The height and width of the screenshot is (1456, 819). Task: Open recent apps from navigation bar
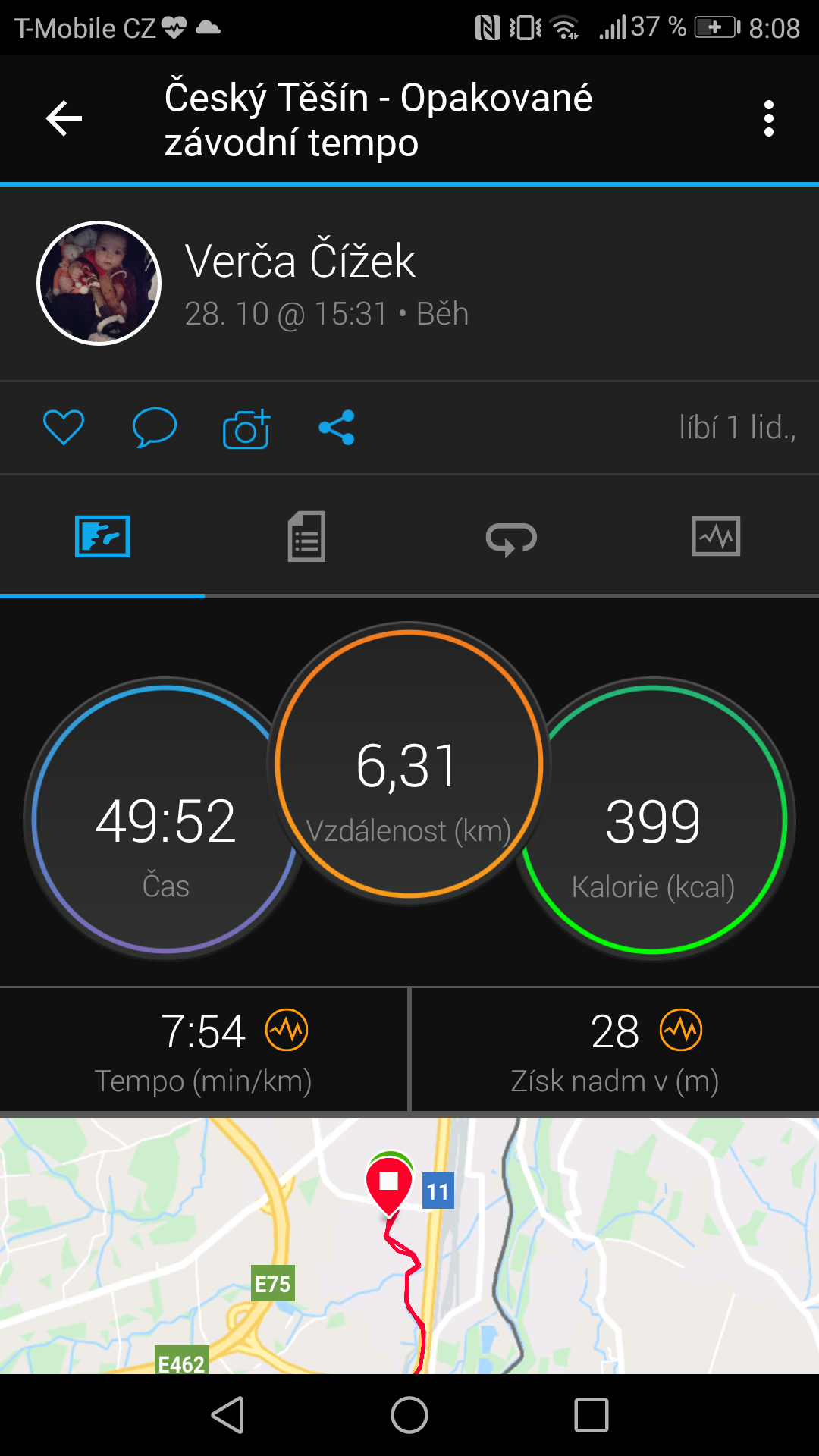point(591,1415)
